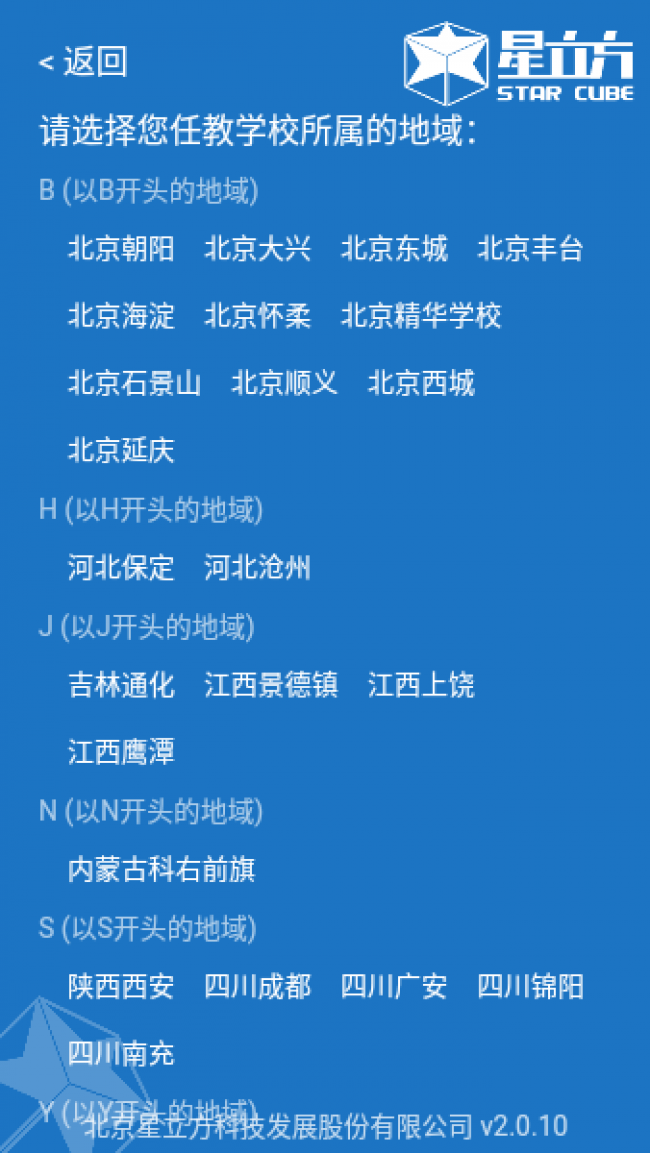Viewport: 650px width, 1153px height.
Task: Go back with the 返回 button
Action: (x=83, y=62)
